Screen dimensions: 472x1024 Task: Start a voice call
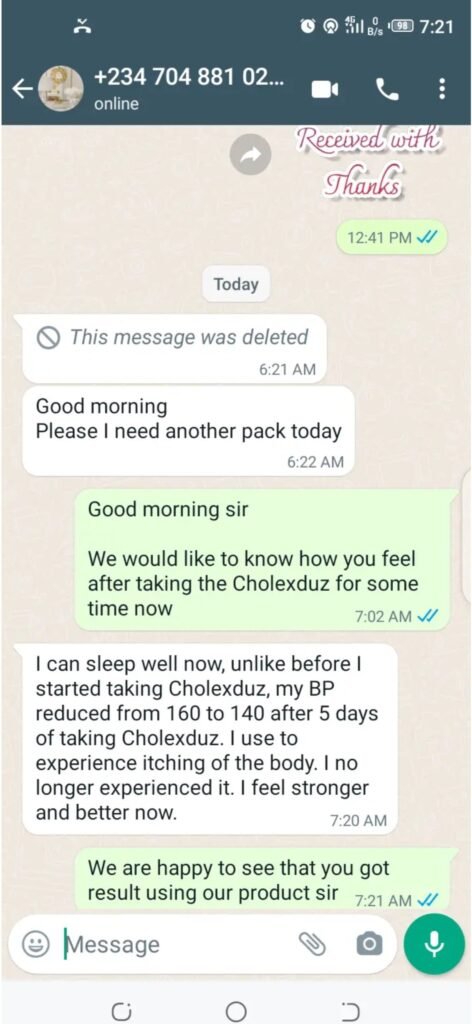[x=388, y=89]
